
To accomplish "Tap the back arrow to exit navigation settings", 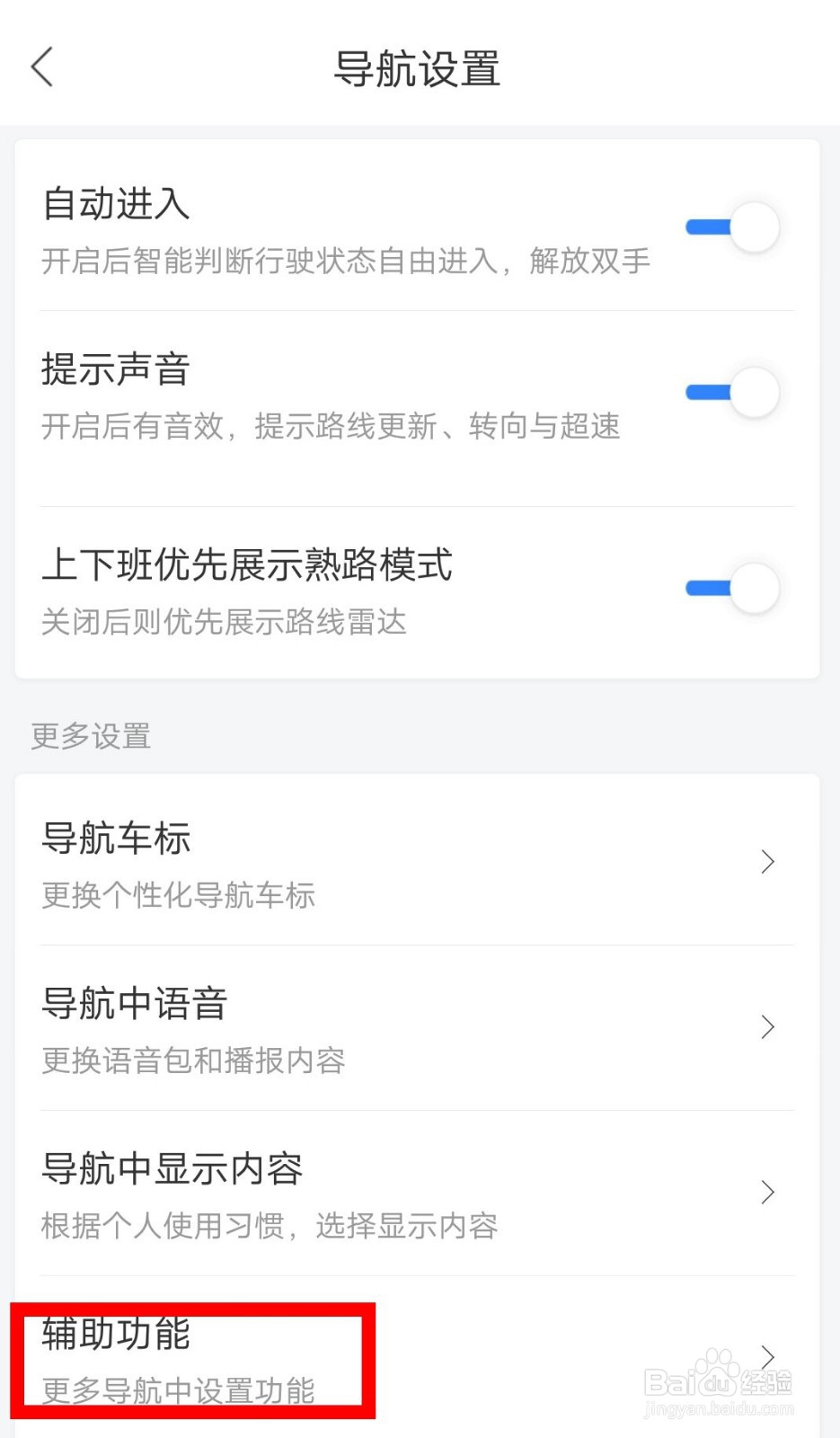I will (x=41, y=67).
